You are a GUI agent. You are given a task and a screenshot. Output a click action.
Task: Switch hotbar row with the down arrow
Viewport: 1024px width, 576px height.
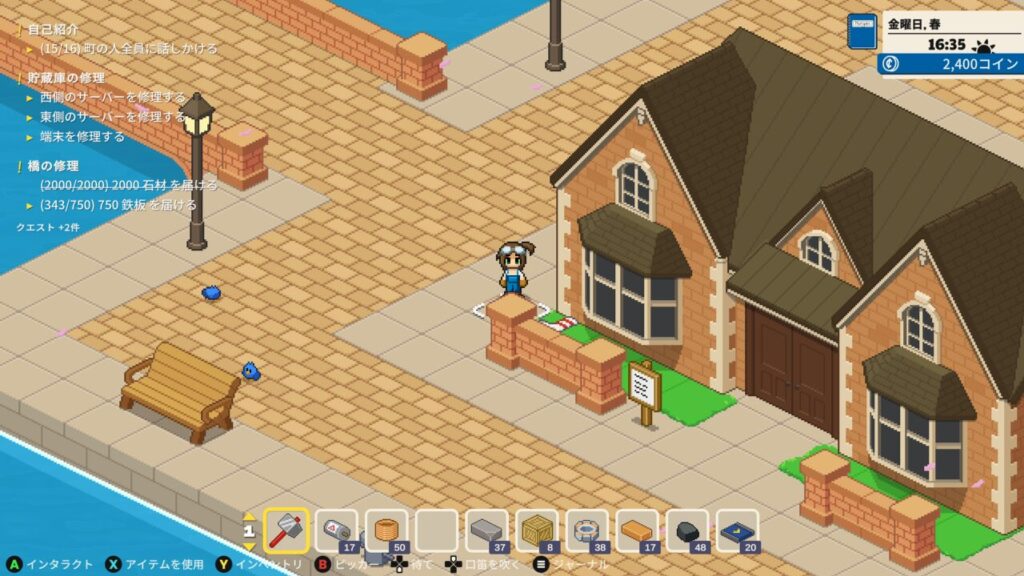(x=249, y=547)
